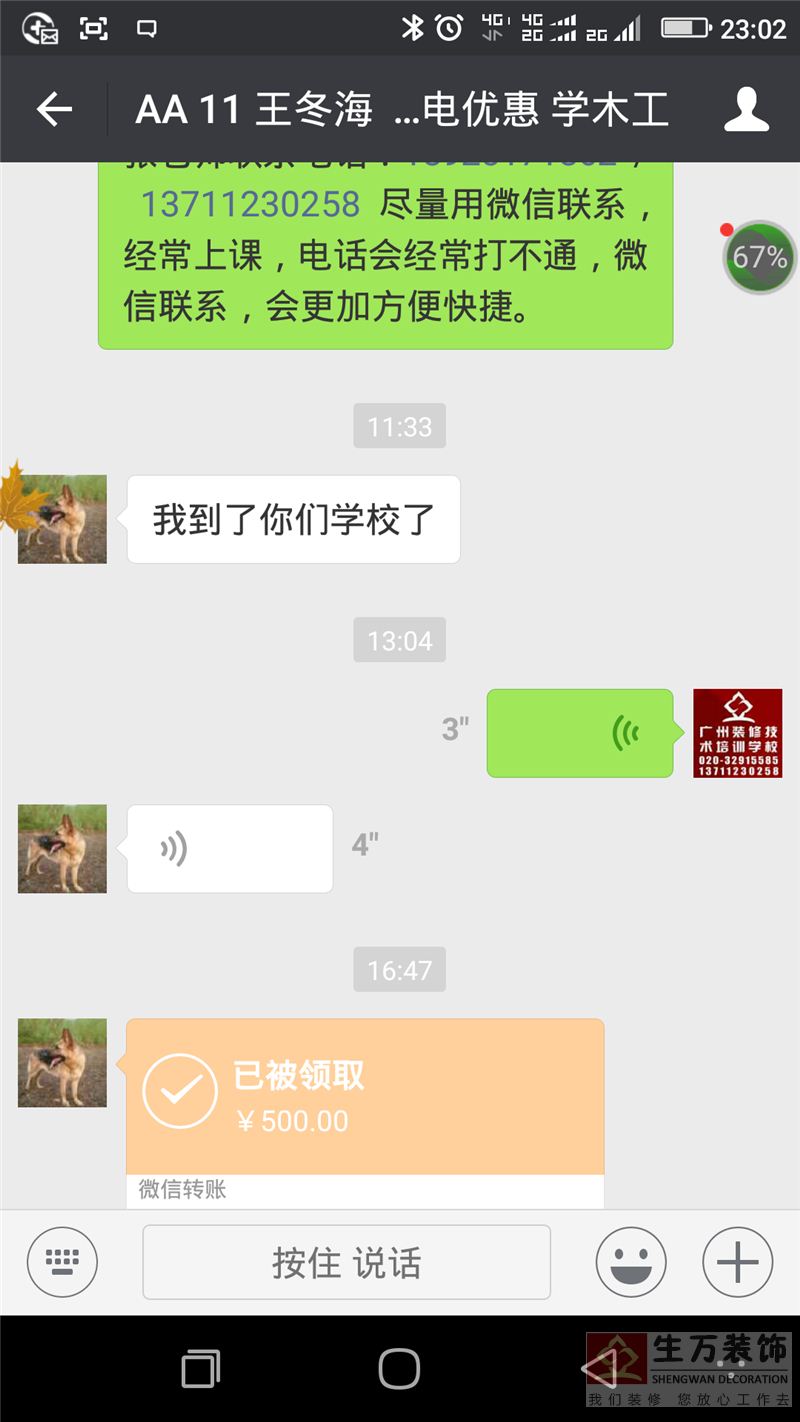Play the received 4-second voice message
This screenshot has height=1422, width=800.
[230, 849]
